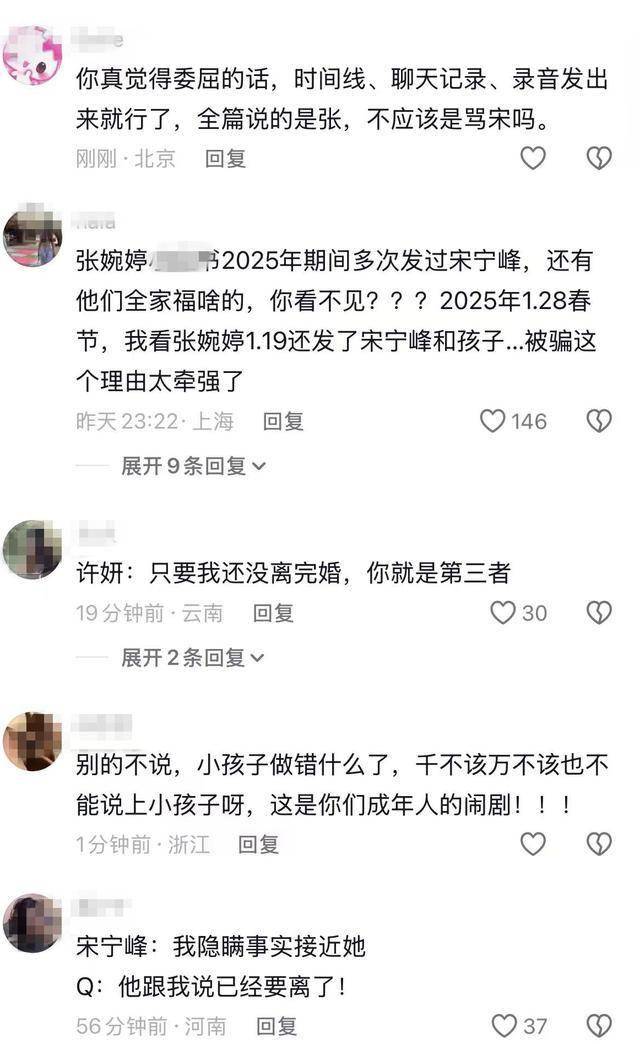Reply to the comment from 云南
This screenshot has height=1044, width=640.
[273, 612]
